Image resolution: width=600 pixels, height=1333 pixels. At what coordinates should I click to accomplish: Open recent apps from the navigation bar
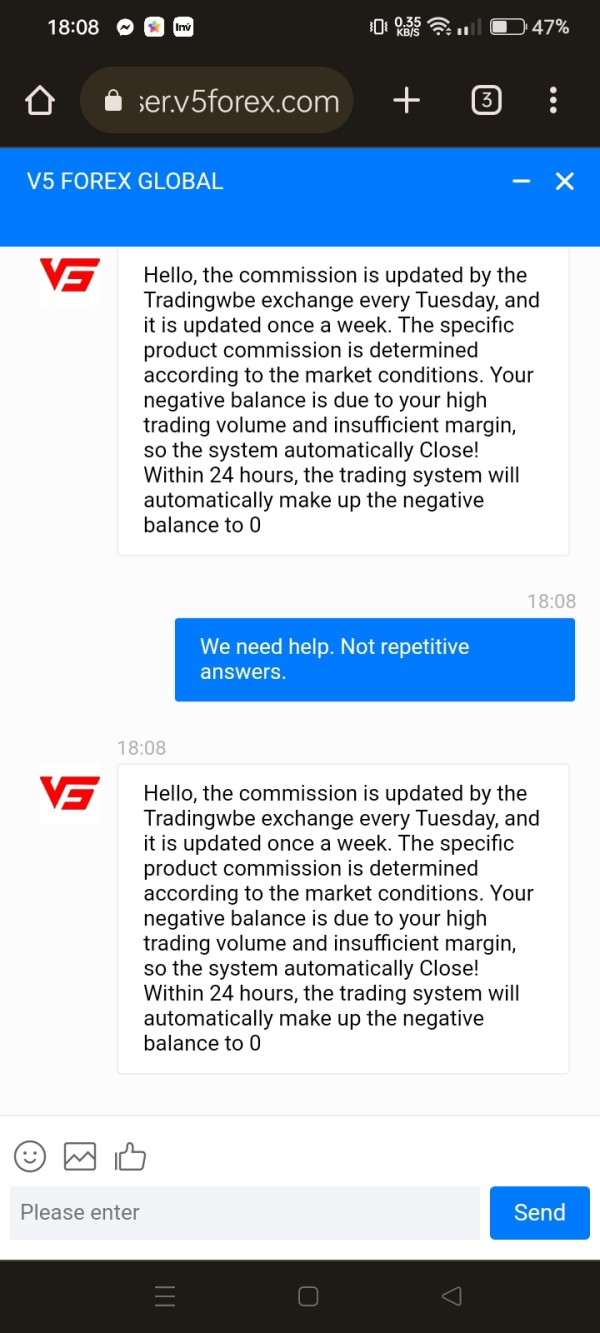166,1296
